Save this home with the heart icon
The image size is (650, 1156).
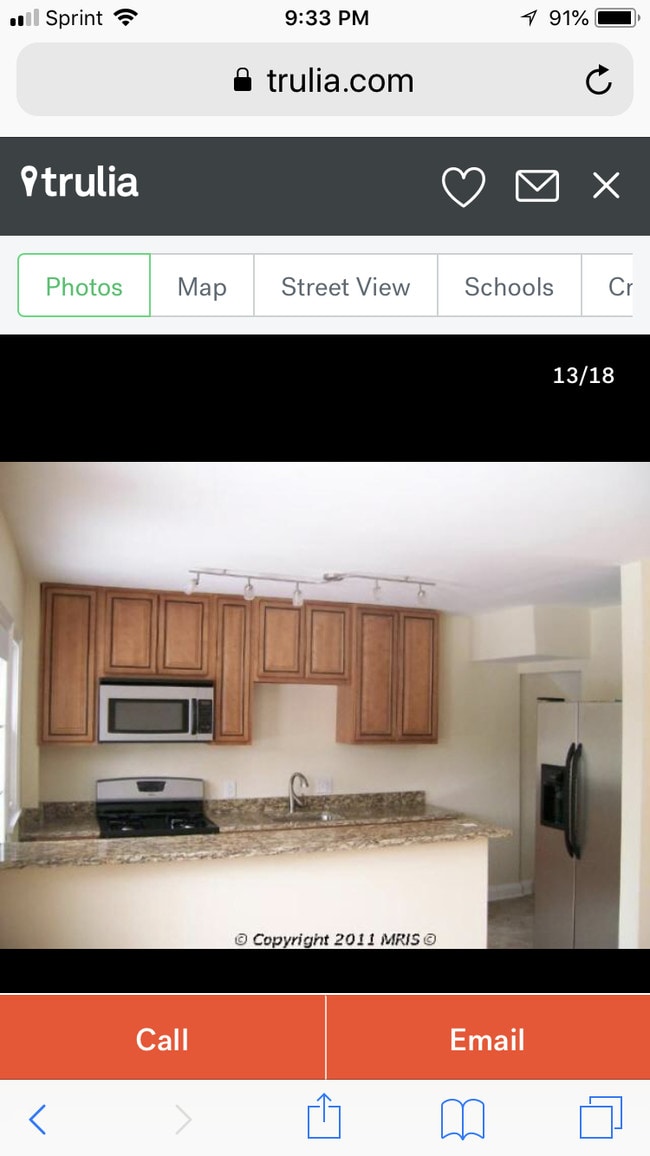click(x=463, y=186)
